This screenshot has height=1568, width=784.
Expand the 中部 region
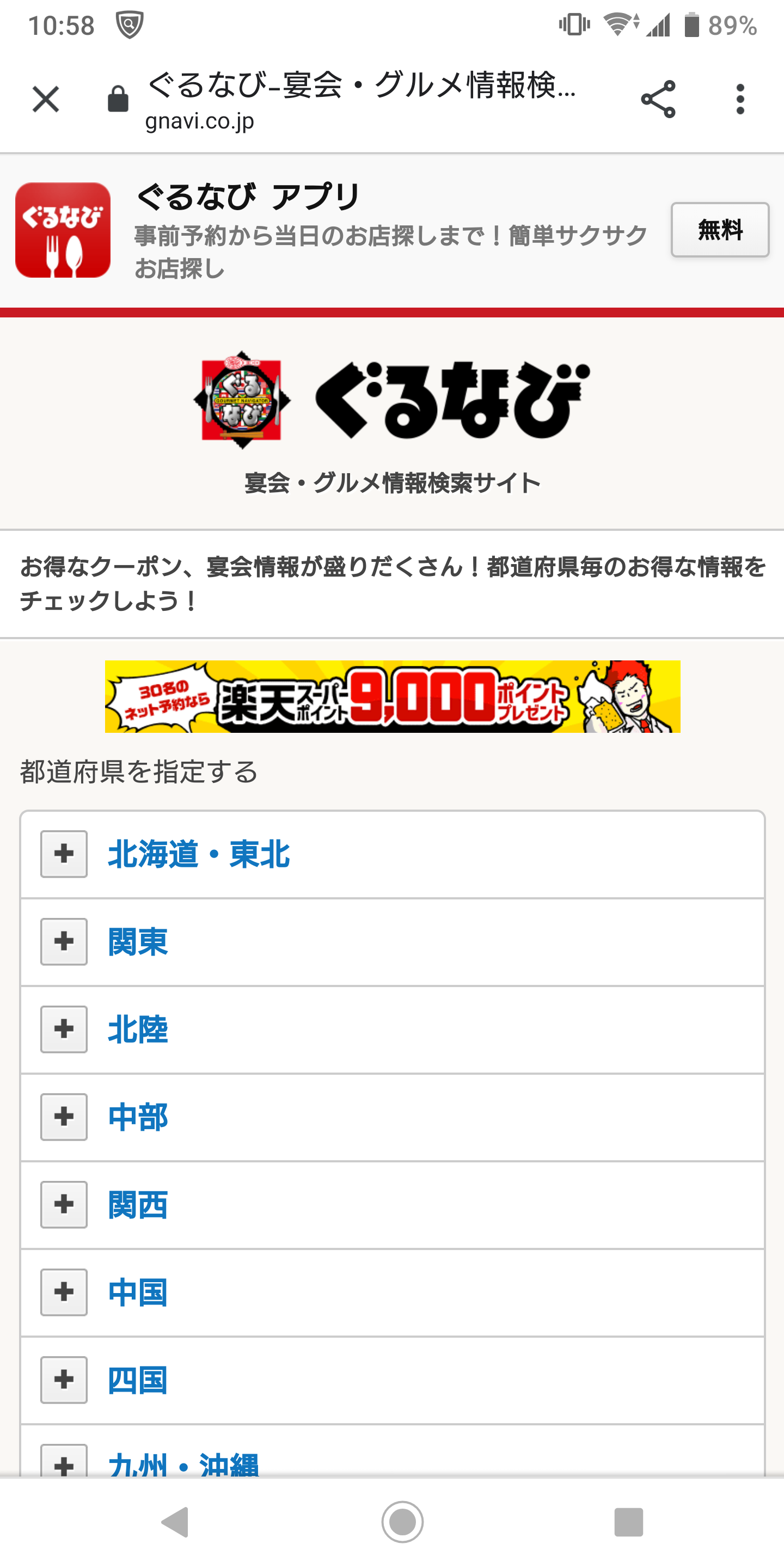click(64, 1117)
